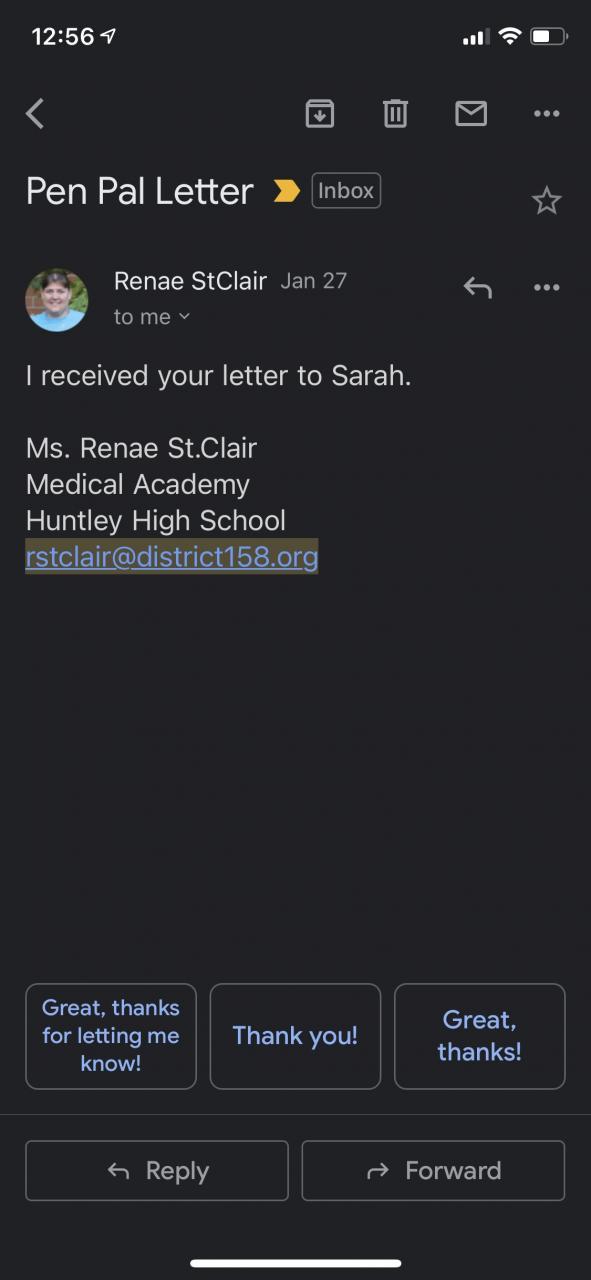The height and width of the screenshot is (1280, 591).
Task: Select the "Thank you!" smart reply
Action: 295,1036
